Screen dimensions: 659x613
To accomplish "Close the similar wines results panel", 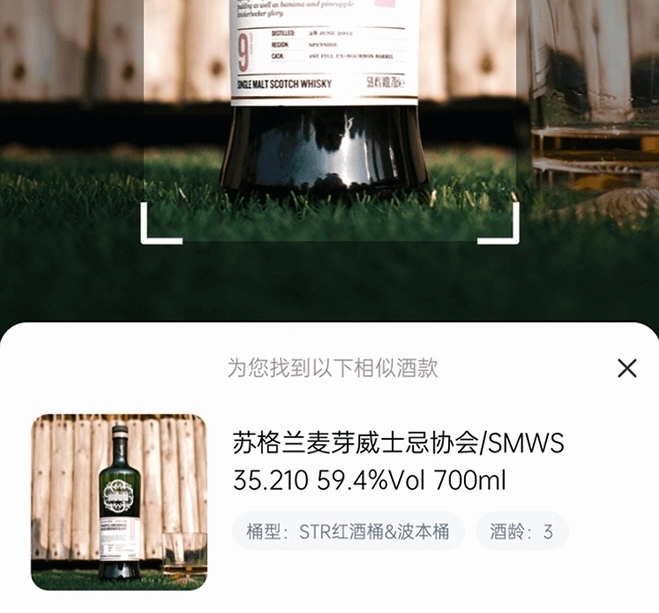I will [627, 368].
